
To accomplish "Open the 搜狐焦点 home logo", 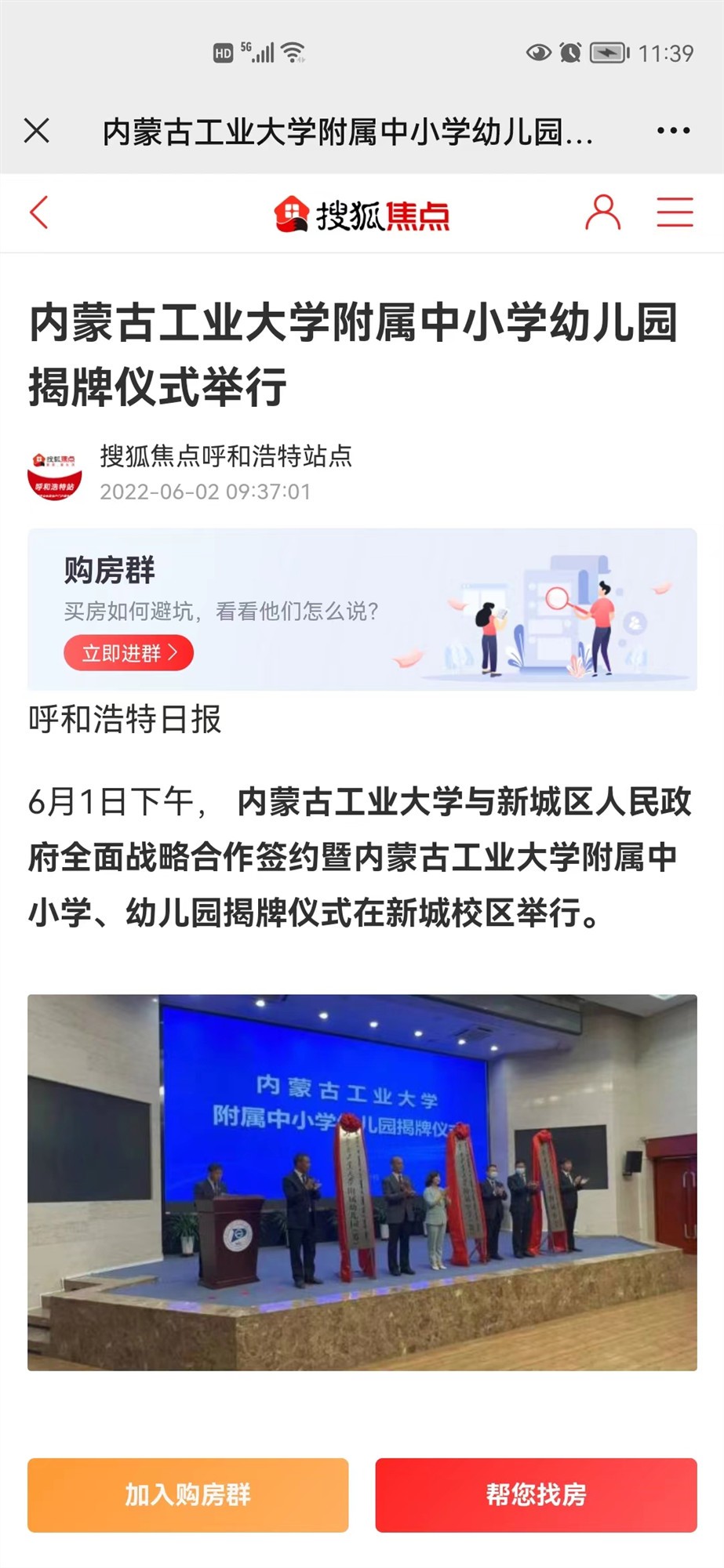I will click(362, 214).
